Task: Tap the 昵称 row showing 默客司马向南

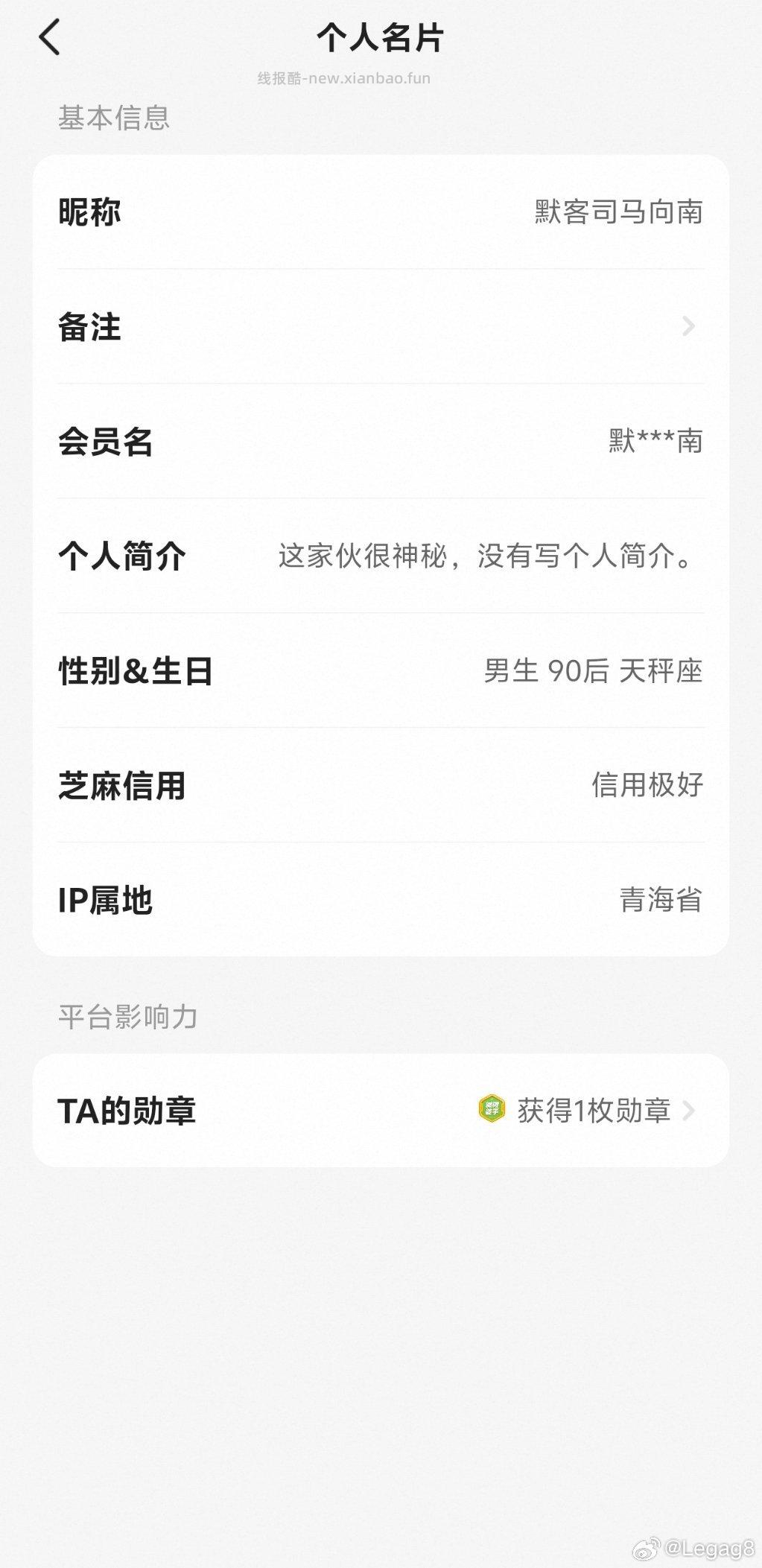Action: click(x=381, y=212)
